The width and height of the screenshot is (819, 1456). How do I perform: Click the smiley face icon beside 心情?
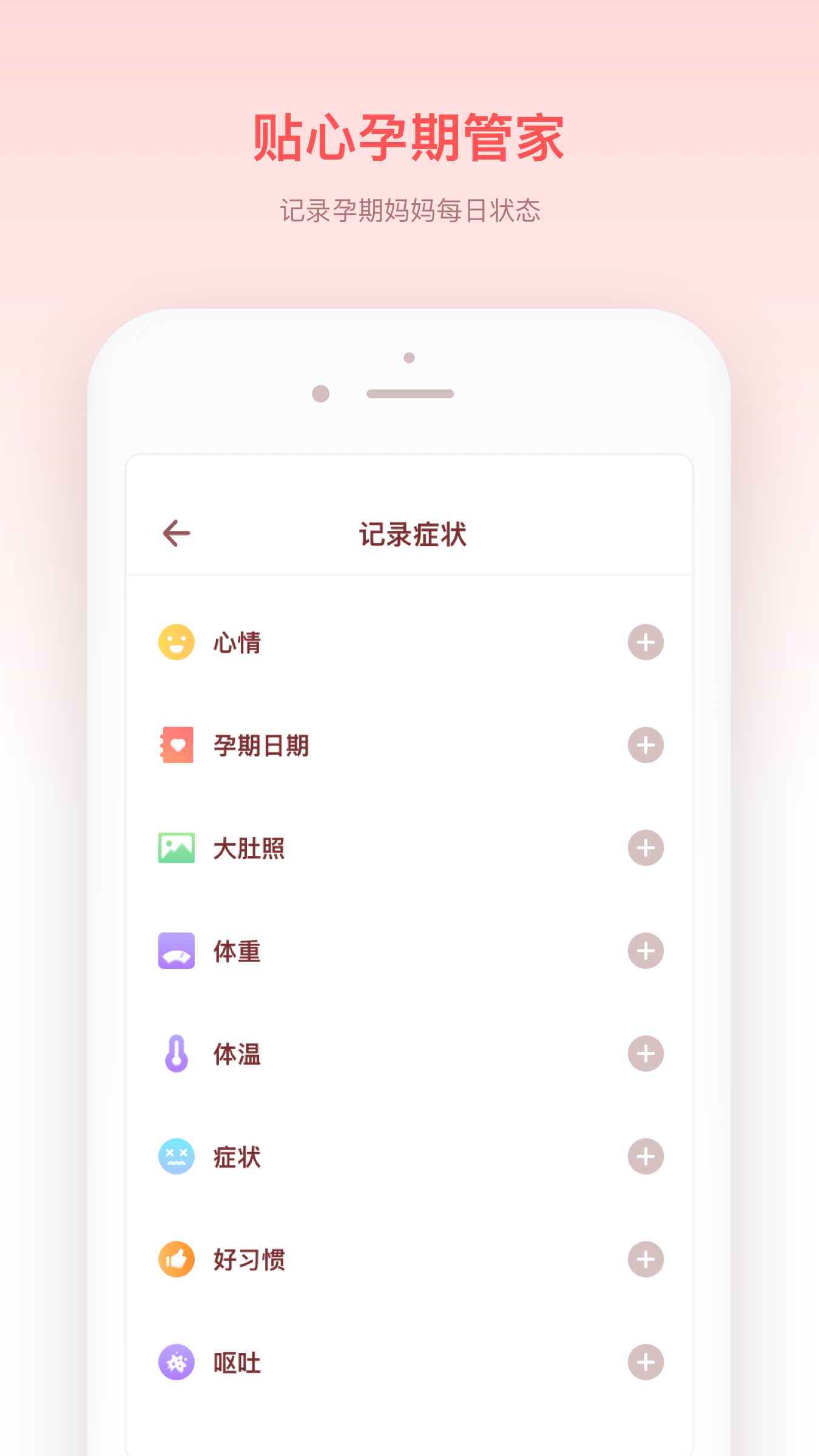pos(177,642)
